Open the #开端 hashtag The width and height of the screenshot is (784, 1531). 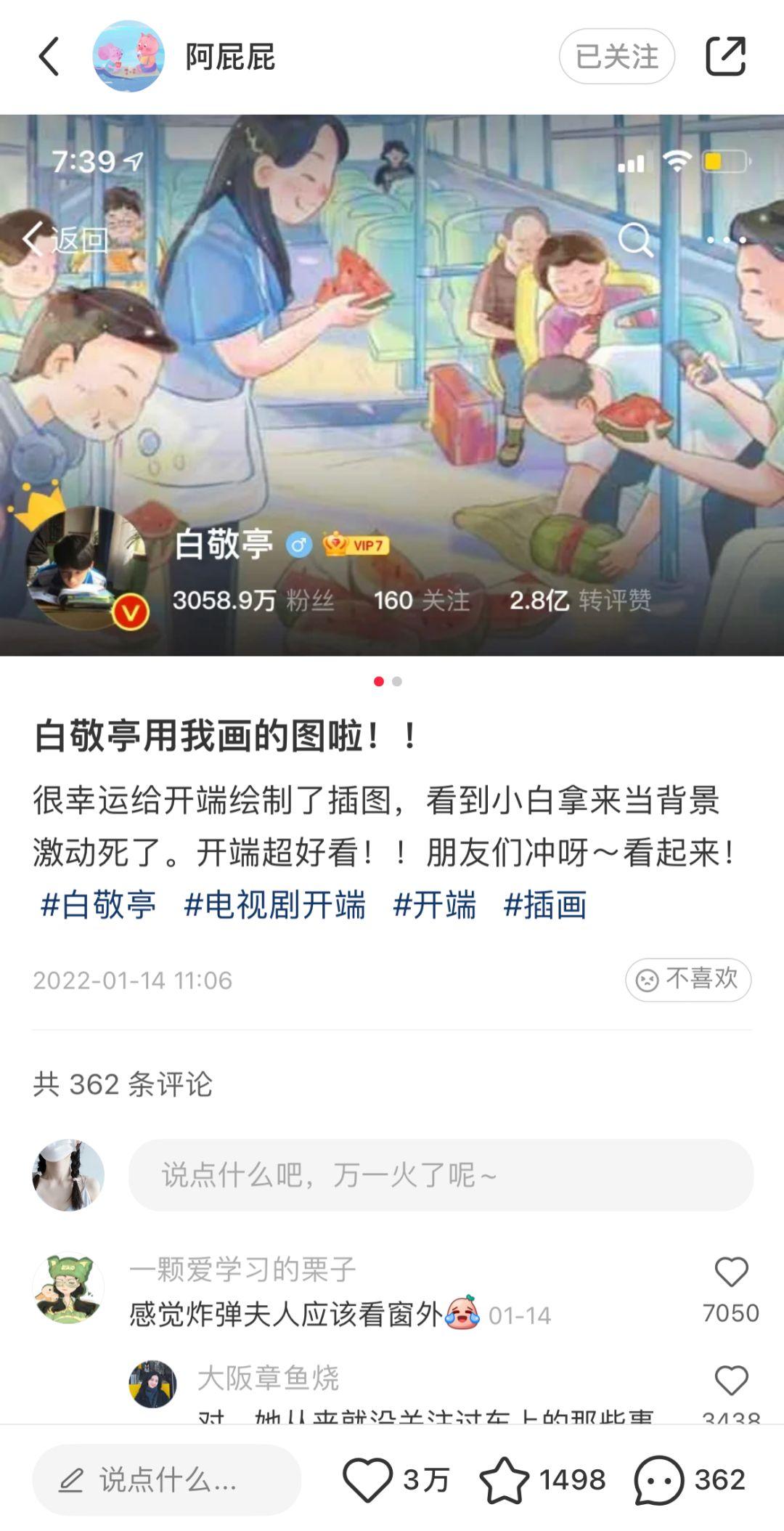[x=434, y=905]
